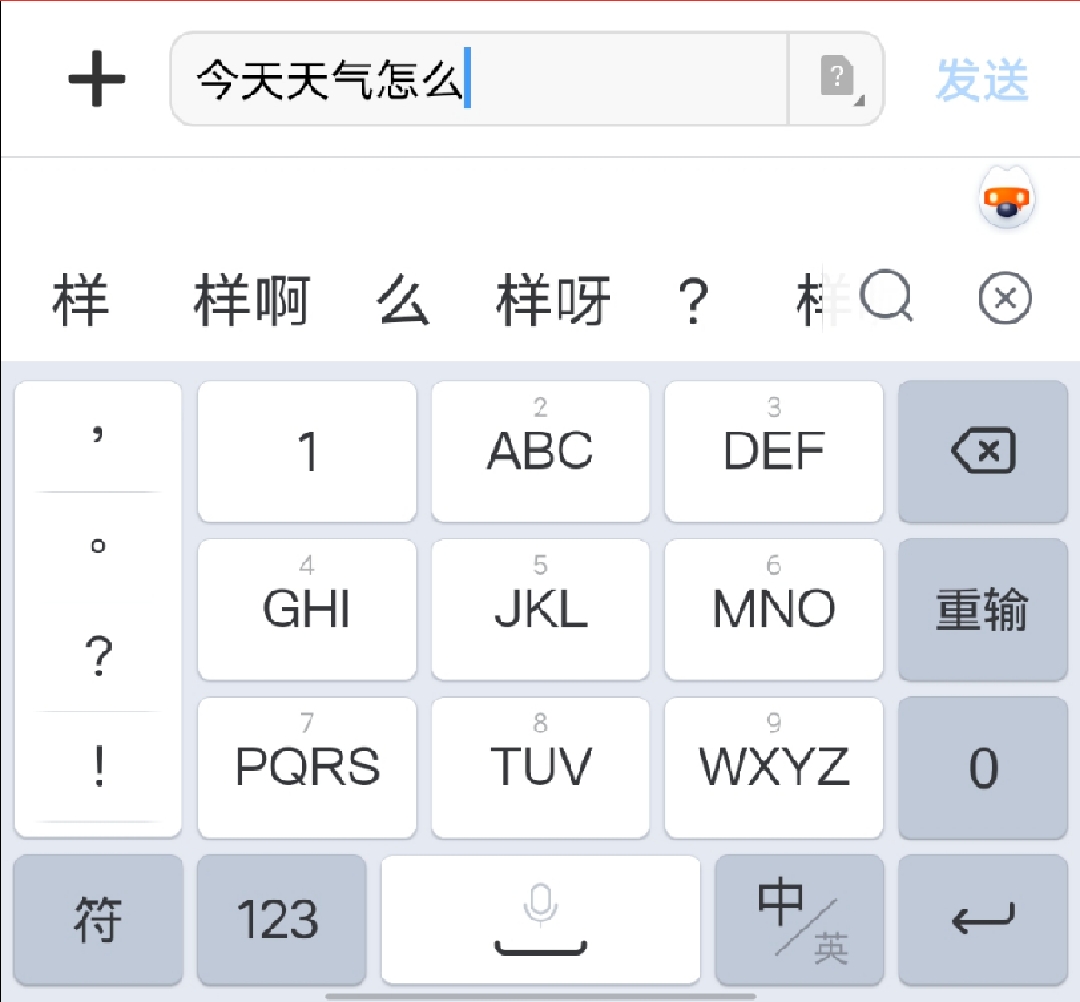This screenshot has height=1002, width=1080.
Task: Pick the single candidate 么
Action: [x=404, y=300]
